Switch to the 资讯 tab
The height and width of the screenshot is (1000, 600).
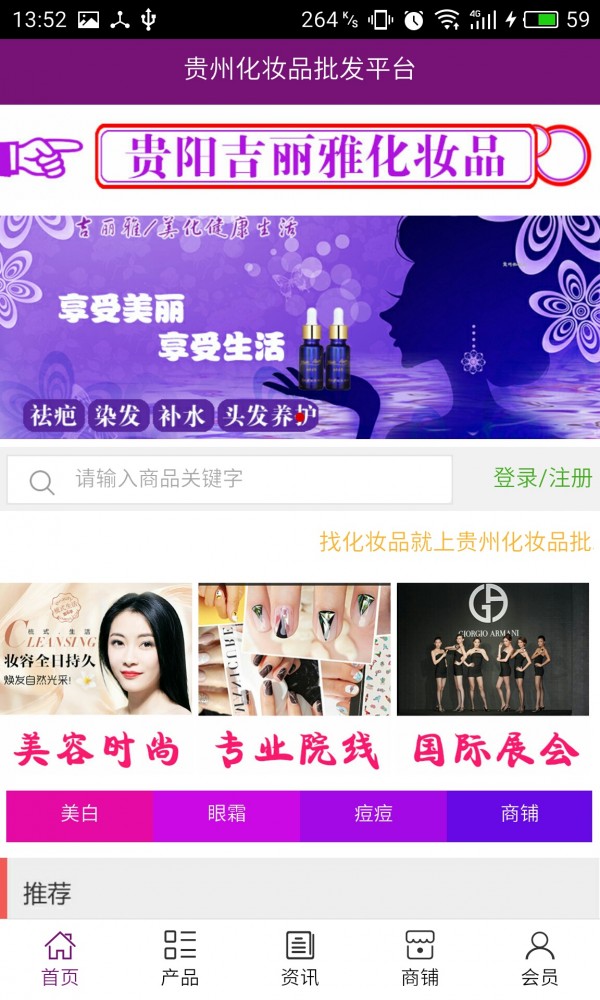300,958
